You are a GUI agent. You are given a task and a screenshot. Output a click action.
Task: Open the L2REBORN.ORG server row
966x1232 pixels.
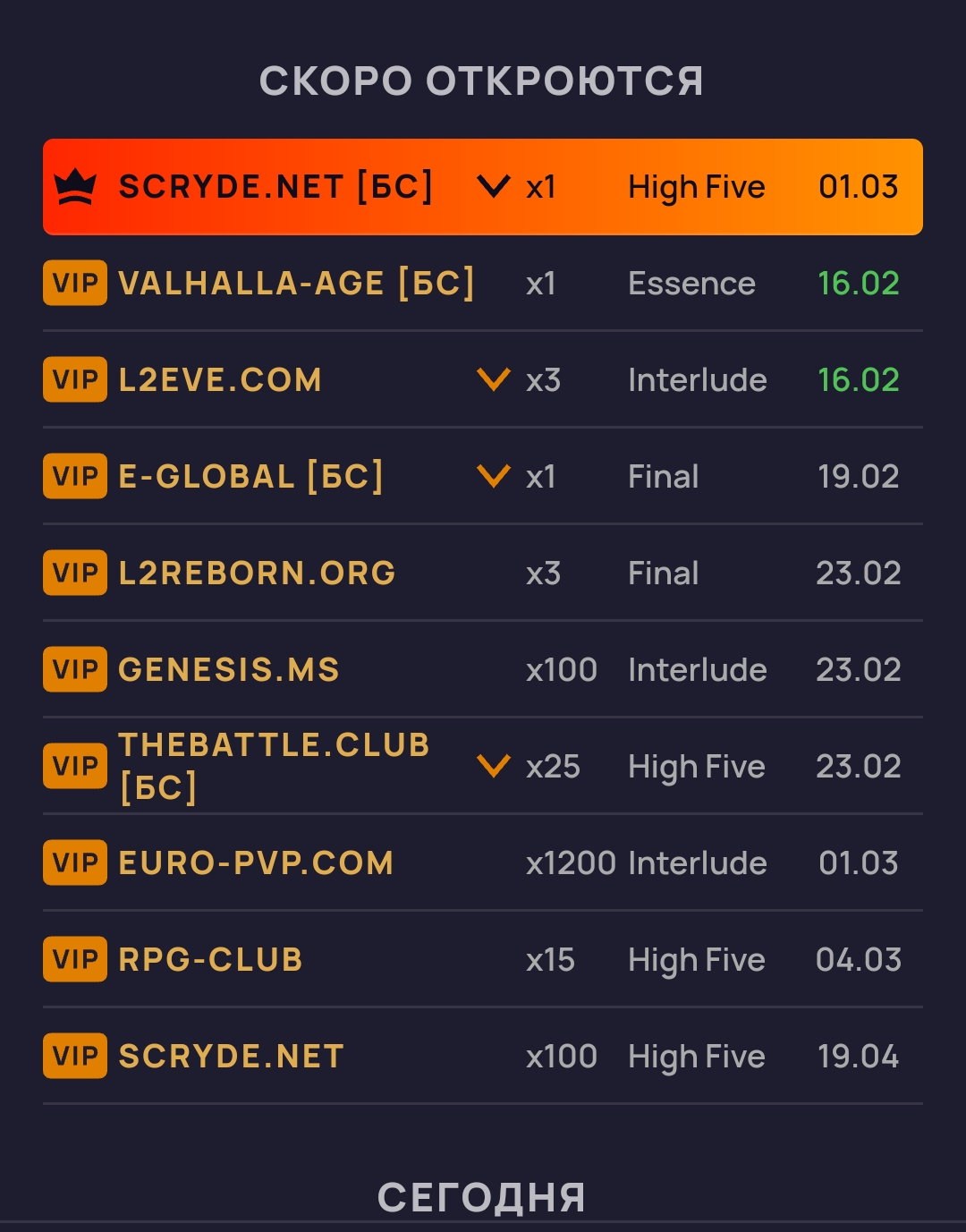coord(257,574)
